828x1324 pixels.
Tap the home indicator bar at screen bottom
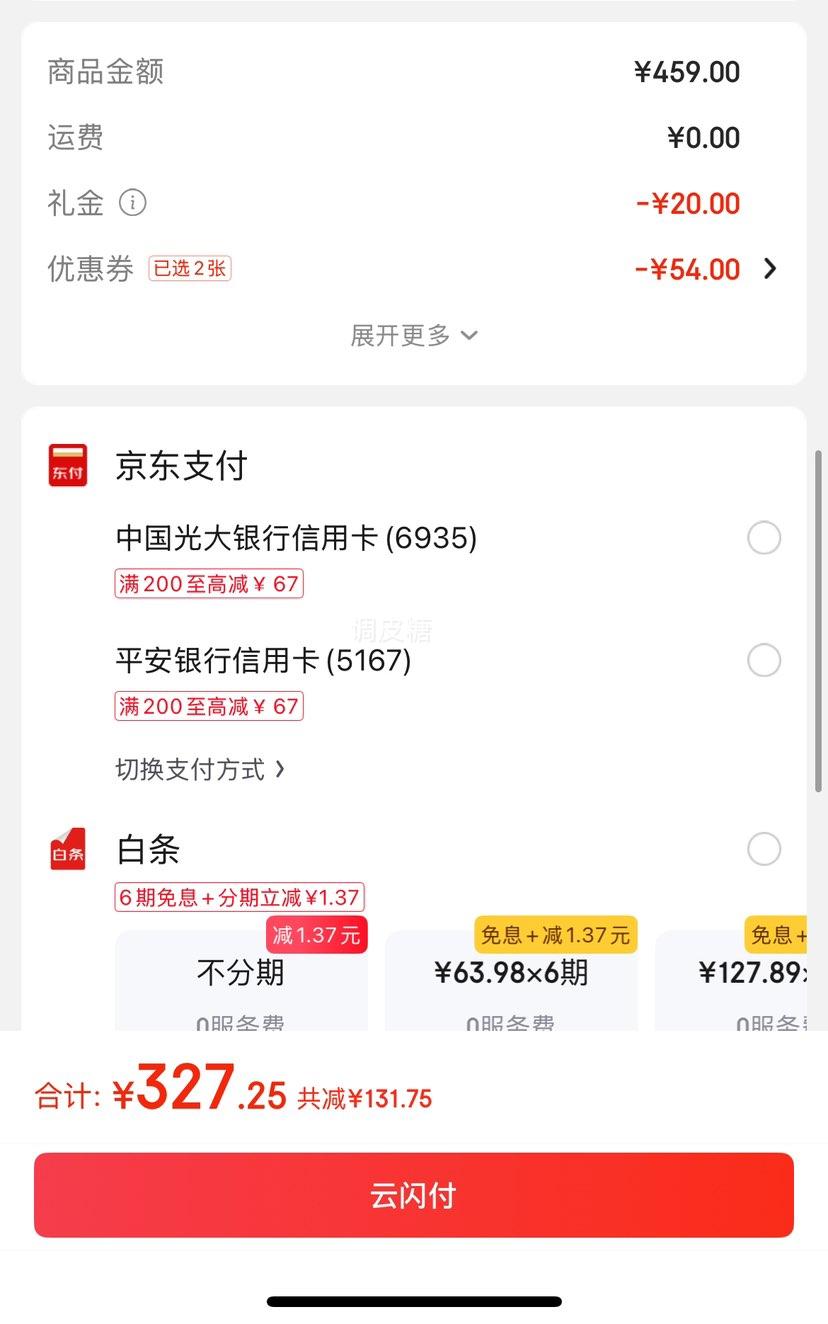pyautogui.click(x=414, y=1302)
